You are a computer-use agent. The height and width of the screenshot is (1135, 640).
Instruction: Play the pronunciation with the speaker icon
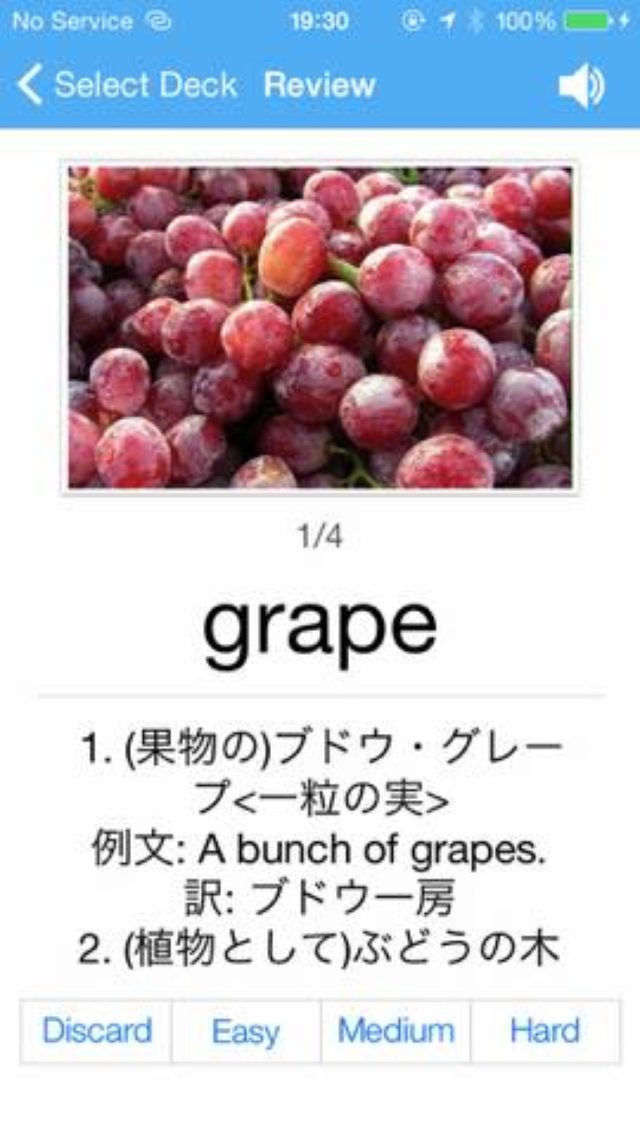pyautogui.click(x=581, y=86)
